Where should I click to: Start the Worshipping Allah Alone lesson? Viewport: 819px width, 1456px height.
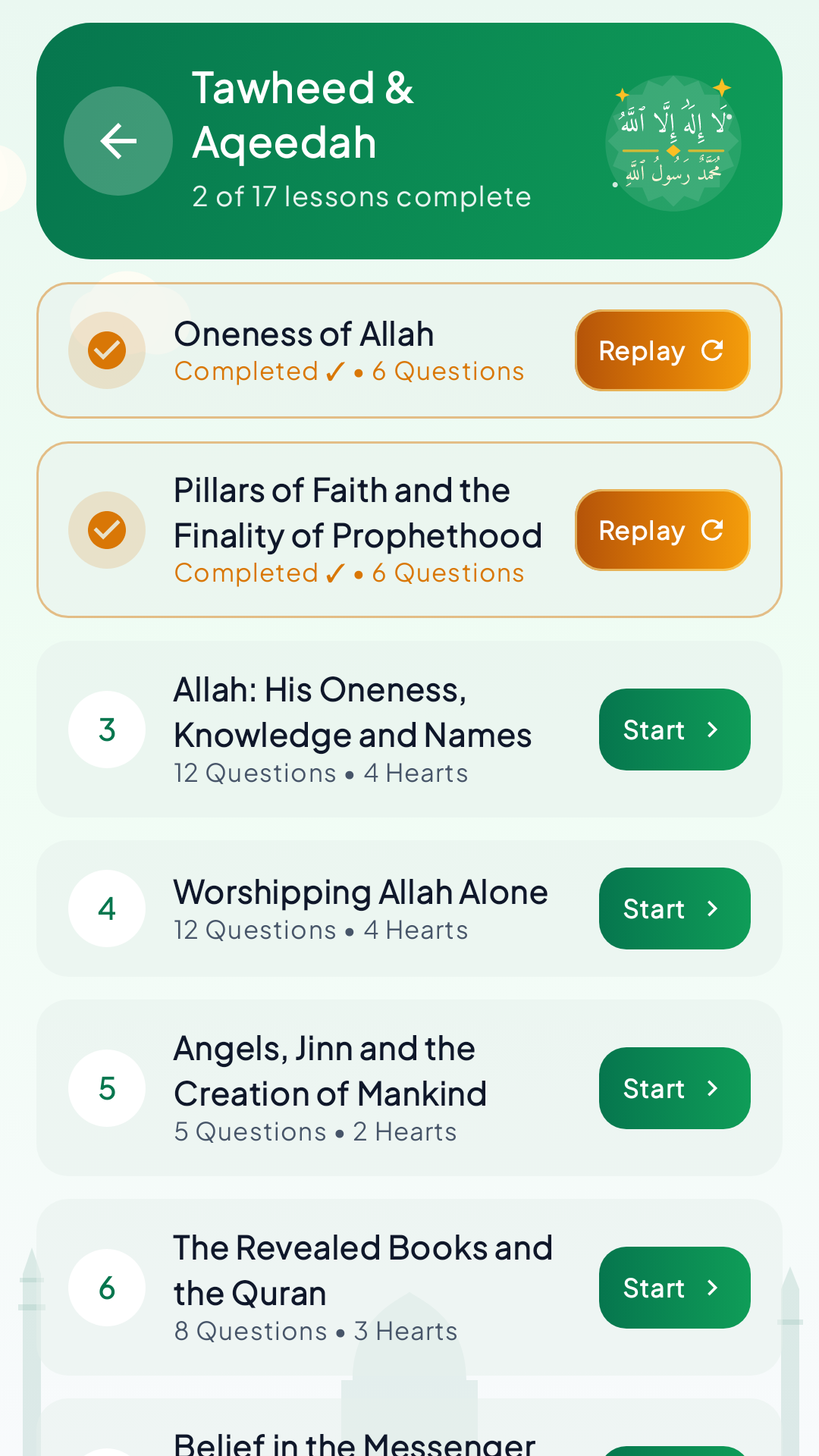point(675,908)
